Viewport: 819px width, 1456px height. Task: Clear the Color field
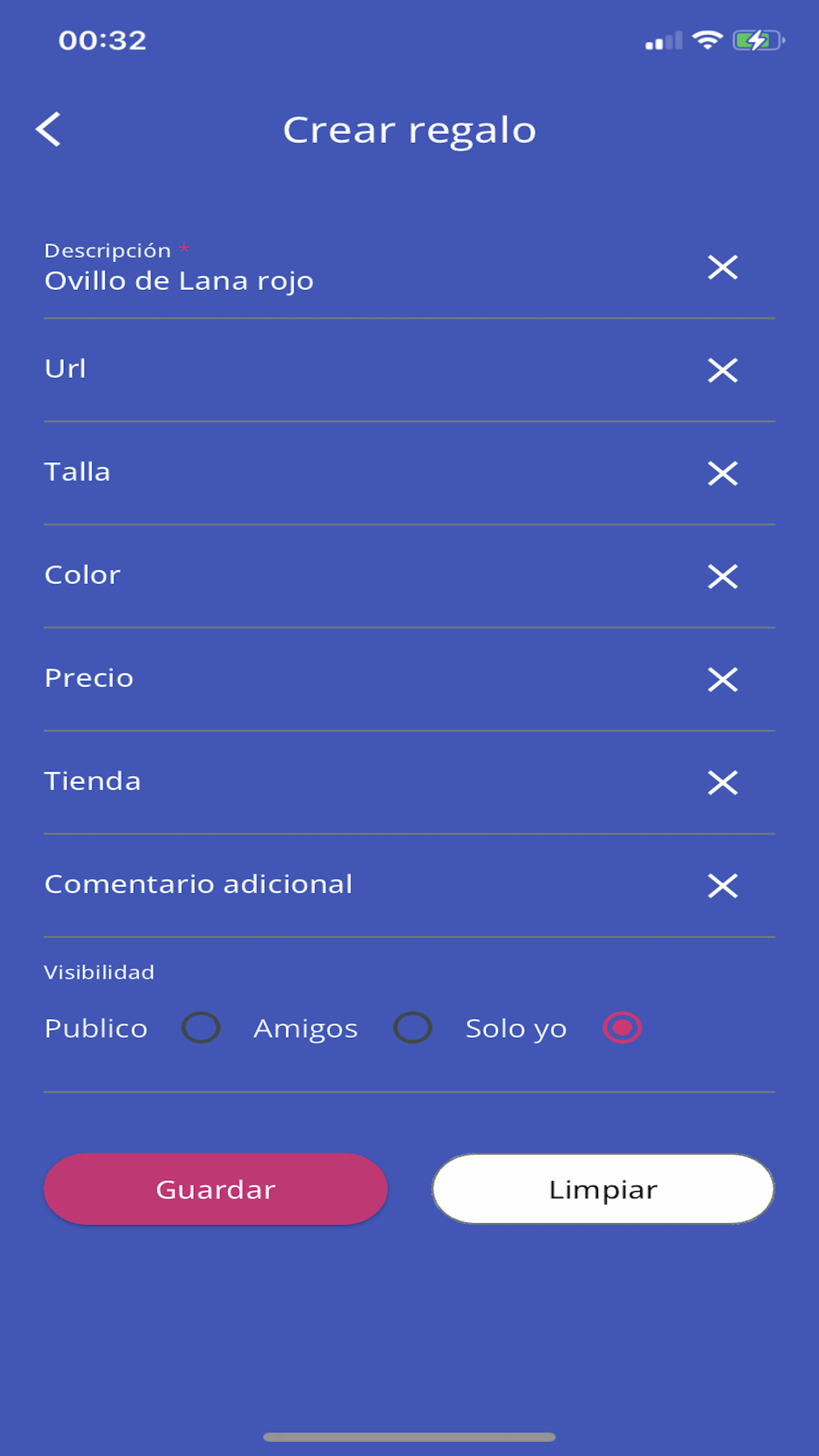coord(723,576)
